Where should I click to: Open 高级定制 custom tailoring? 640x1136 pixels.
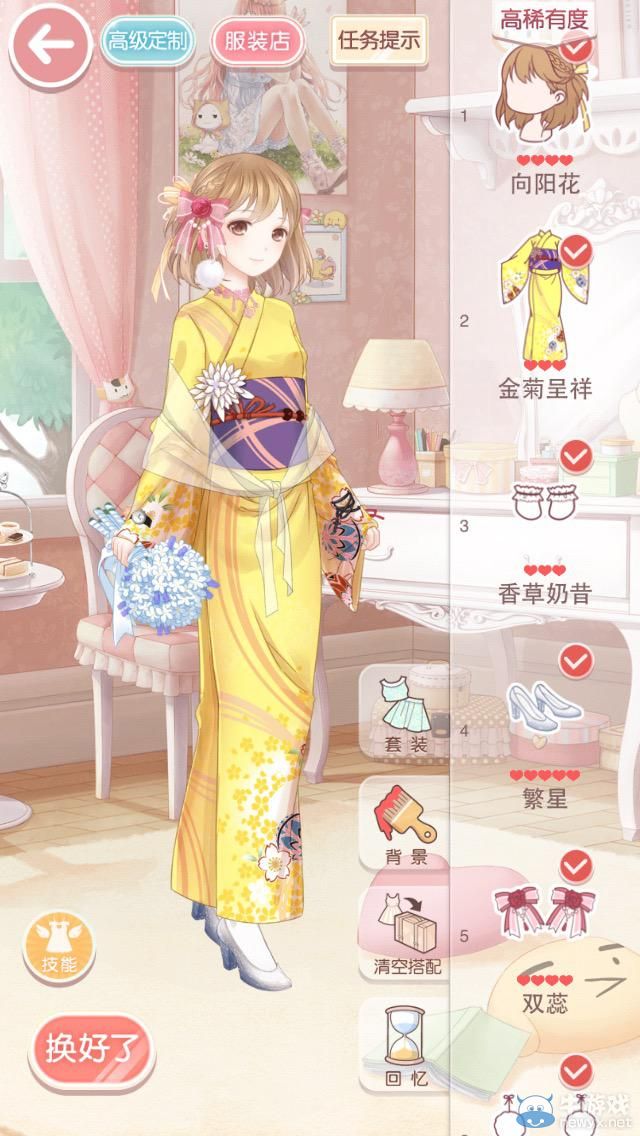[147, 41]
